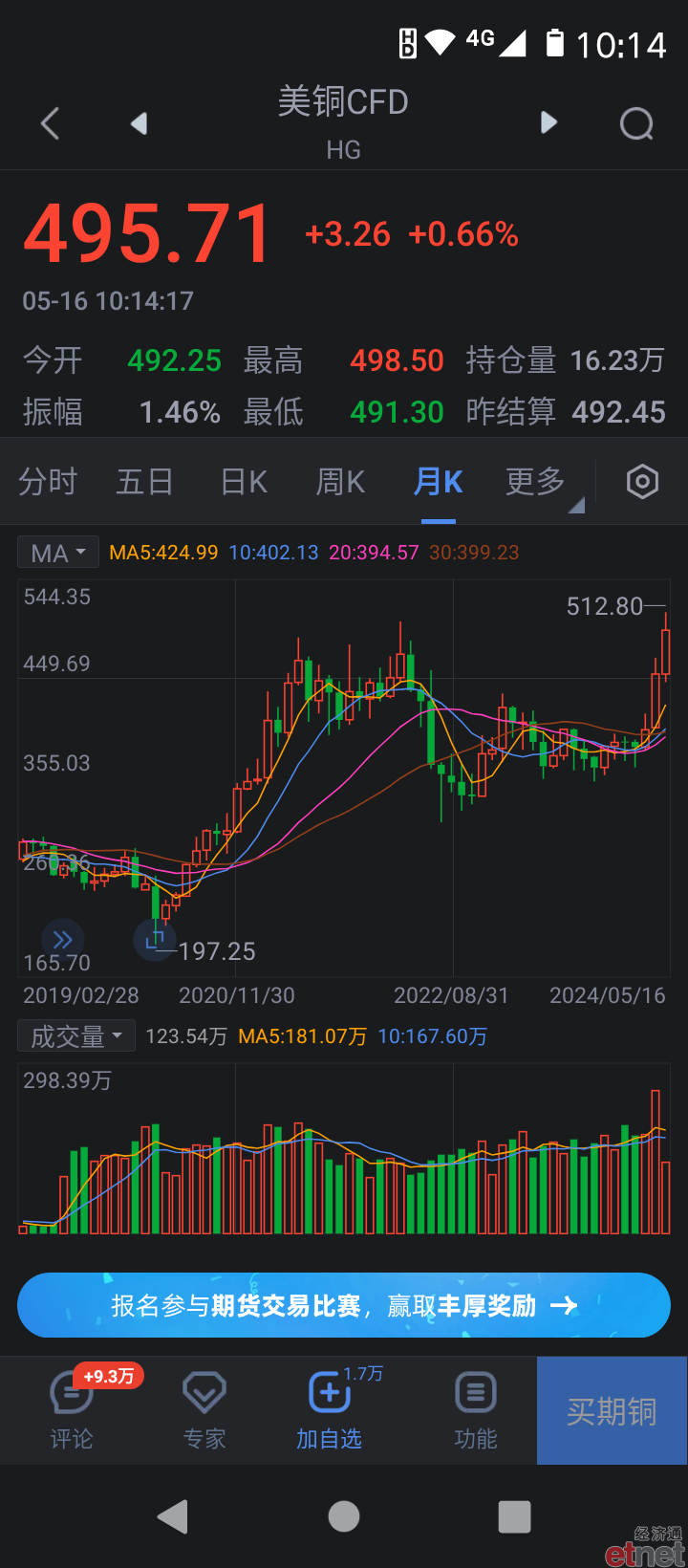Viewport: 688px width, 1568px height.
Task: Select the 月K tab
Action: click(439, 482)
